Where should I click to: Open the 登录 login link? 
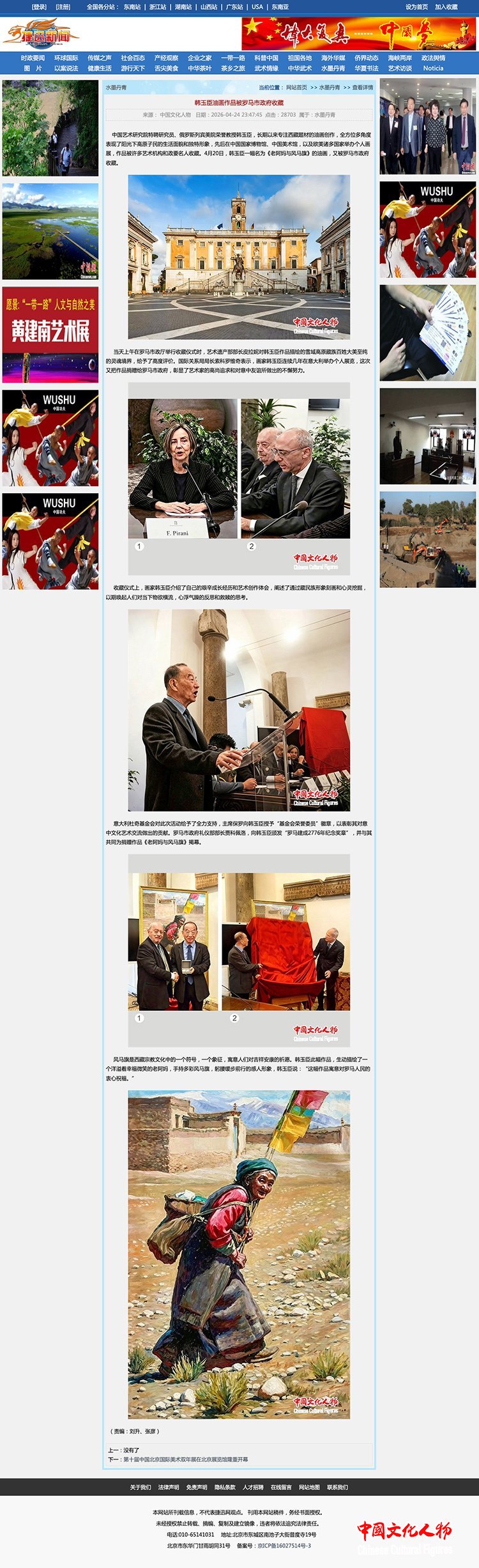(39, 7)
